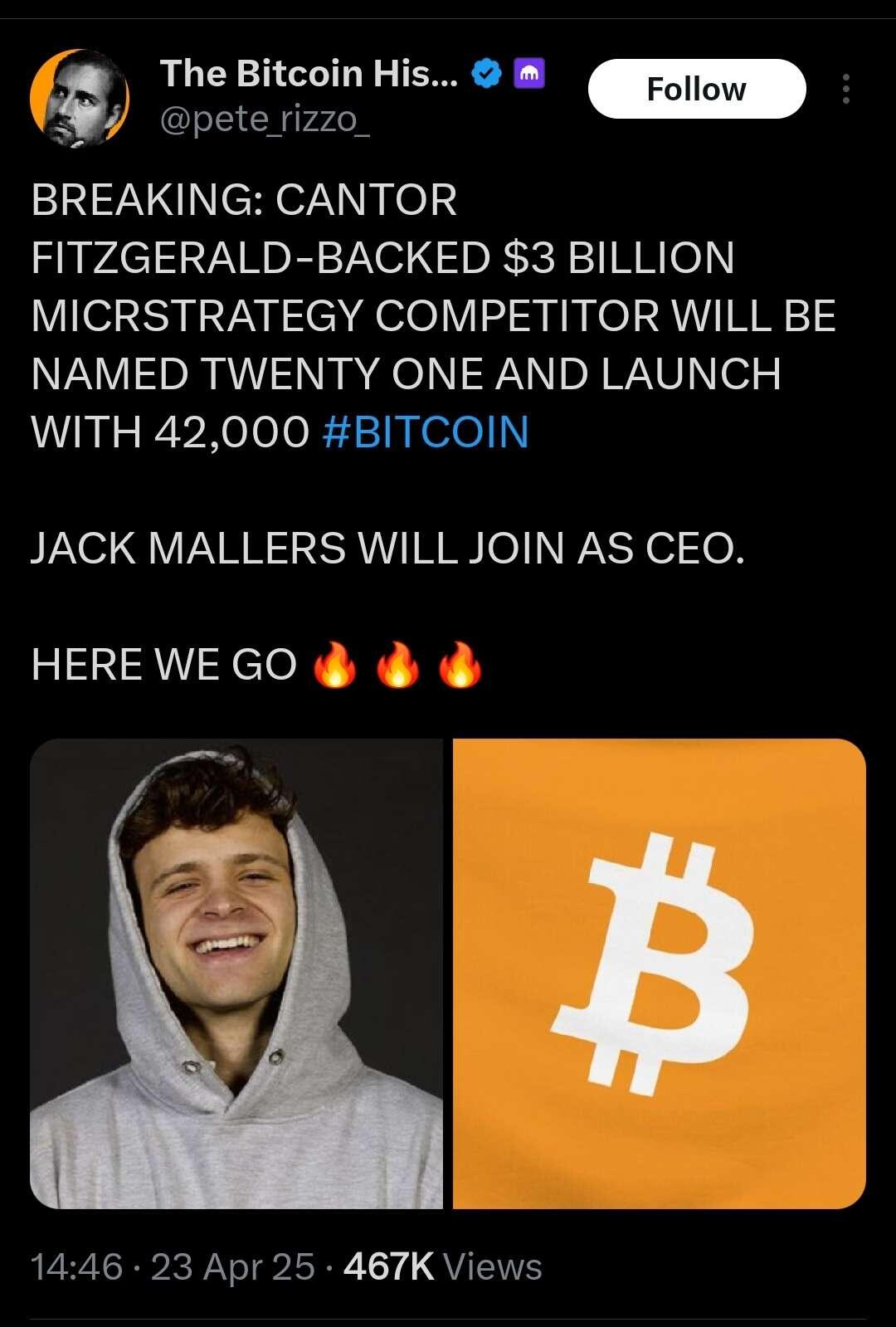Tap the affiliate badge next to name
Viewport: 896px width, 1327px height.
tap(529, 75)
